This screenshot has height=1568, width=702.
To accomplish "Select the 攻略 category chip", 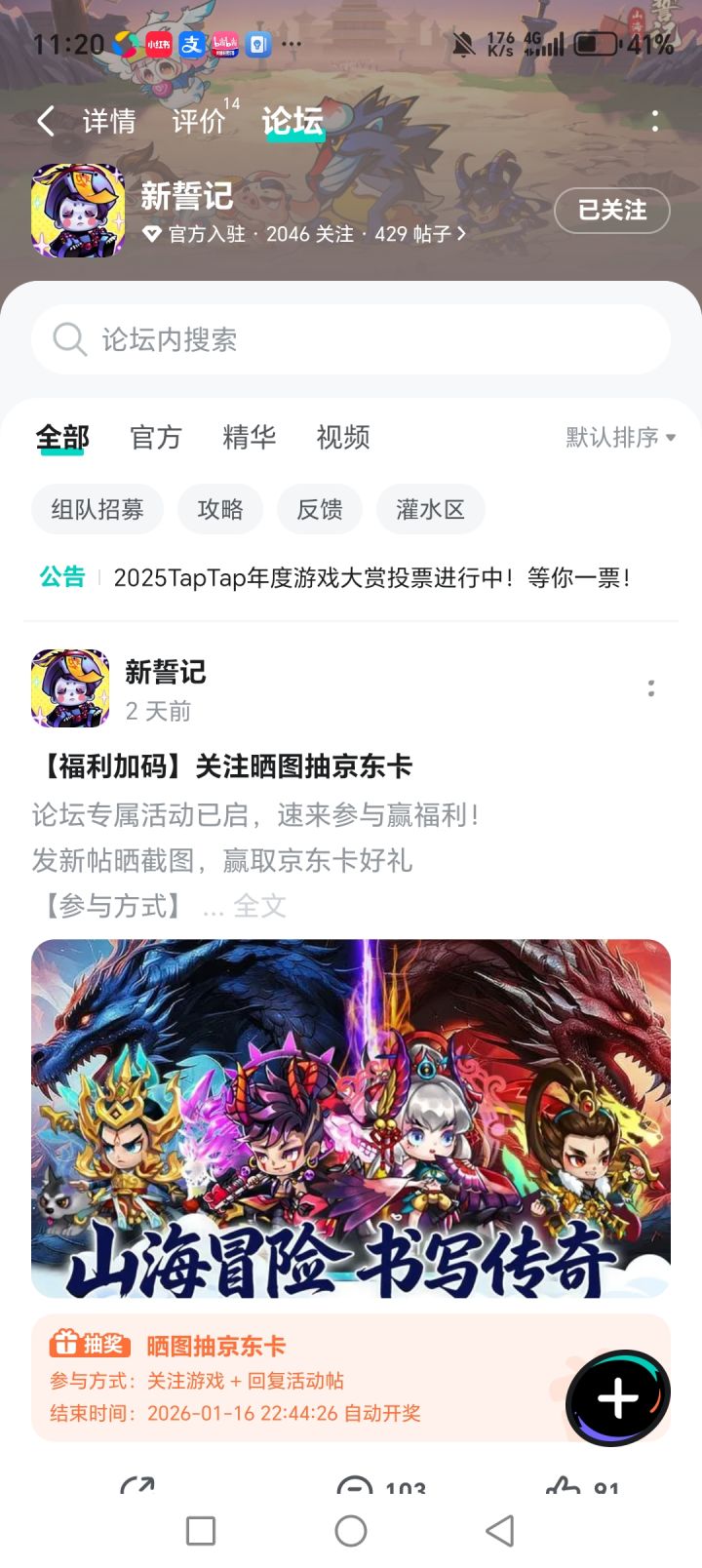I will tap(220, 509).
